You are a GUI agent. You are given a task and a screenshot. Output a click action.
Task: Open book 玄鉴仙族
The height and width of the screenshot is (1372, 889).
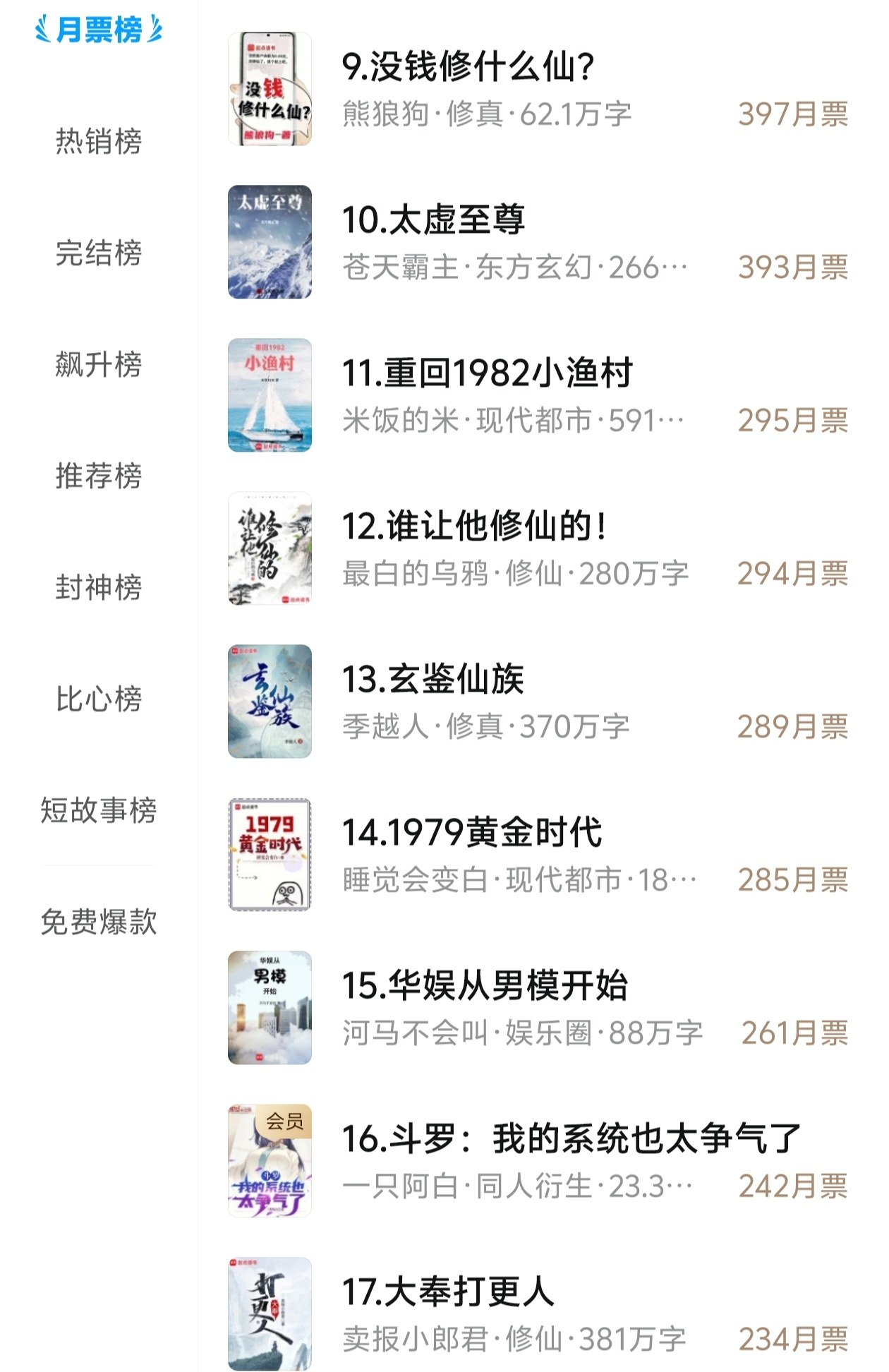(433, 680)
